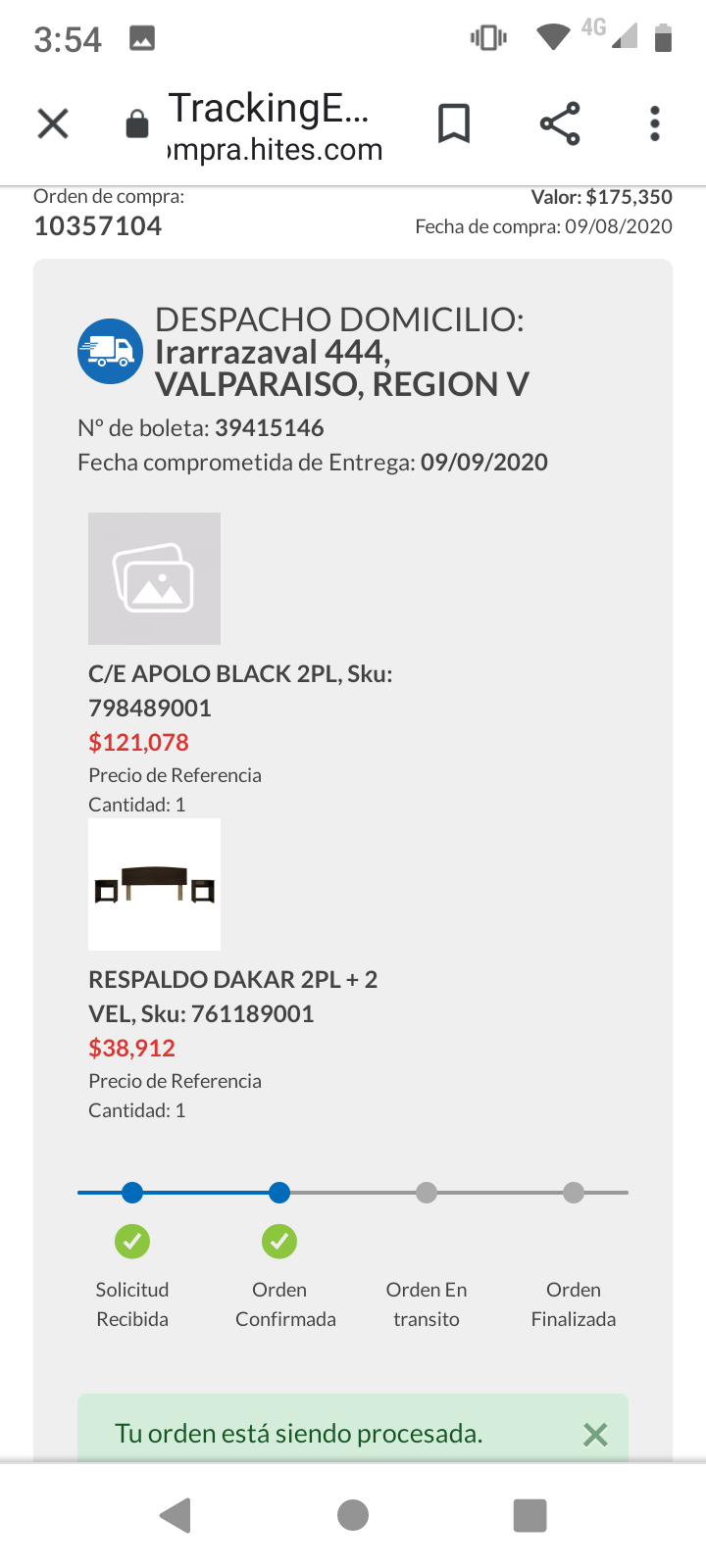Share the tracking page link

coord(560,123)
